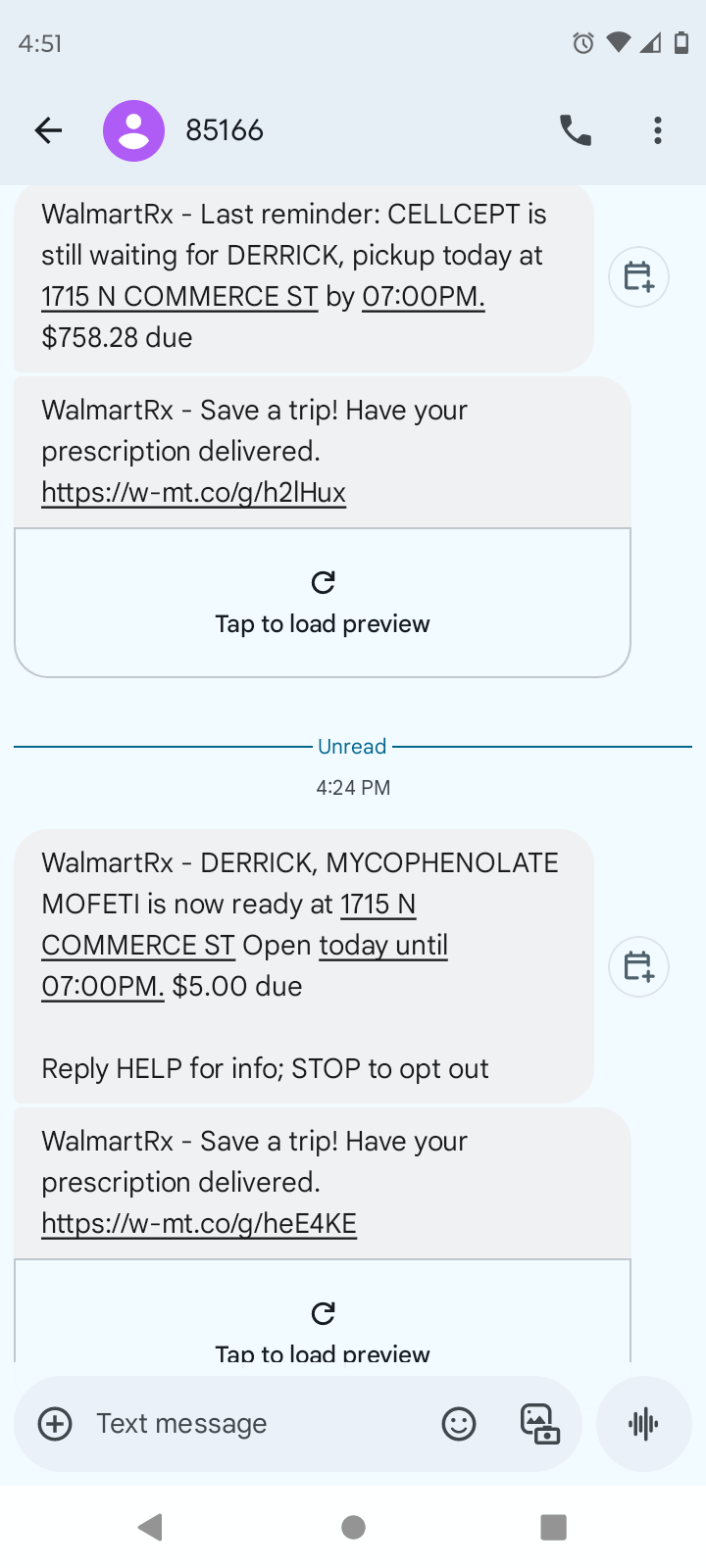Go back to the conversation list
Image resolution: width=706 pixels, height=1568 pixels.
click(48, 130)
